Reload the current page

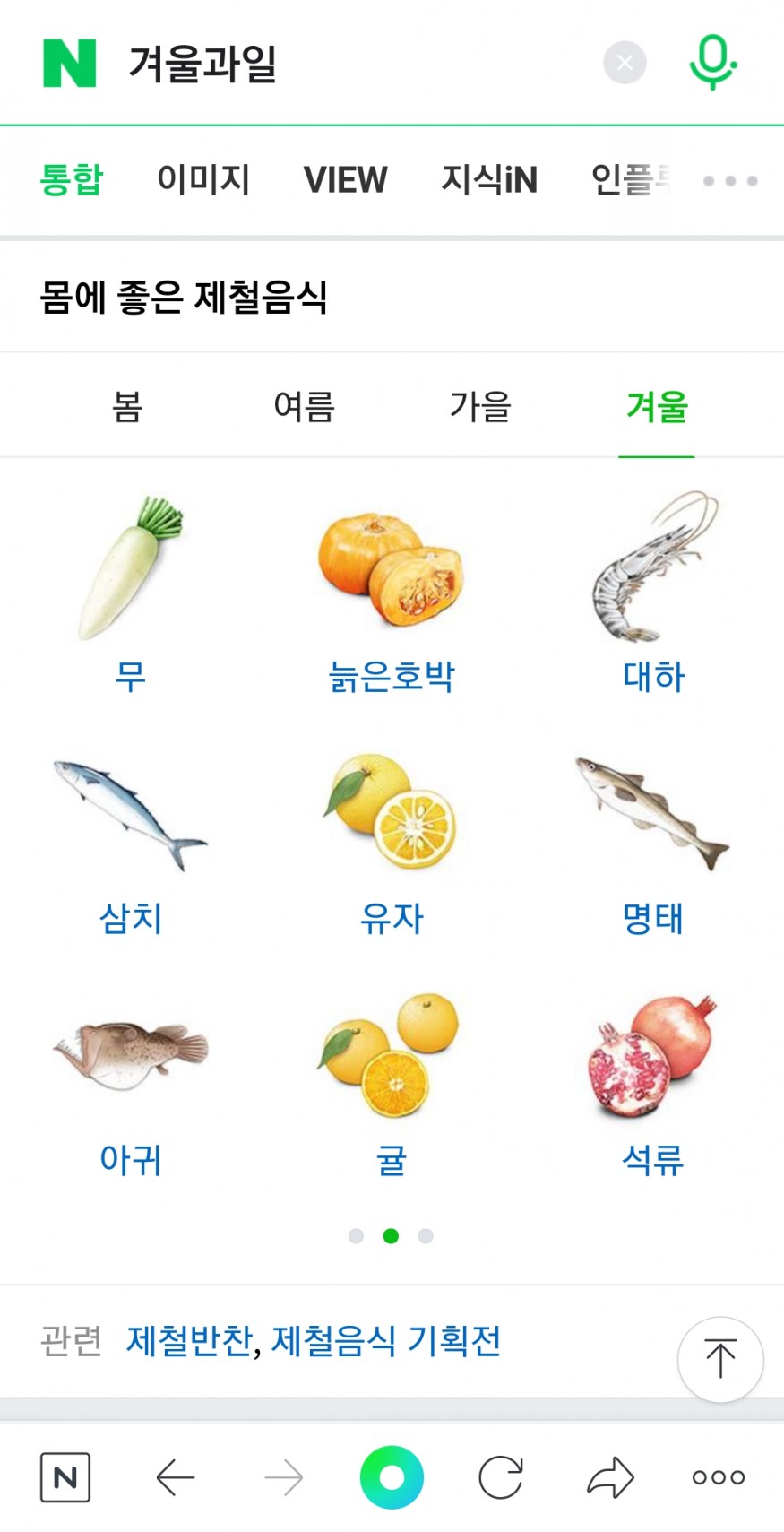pos(500,1477)
